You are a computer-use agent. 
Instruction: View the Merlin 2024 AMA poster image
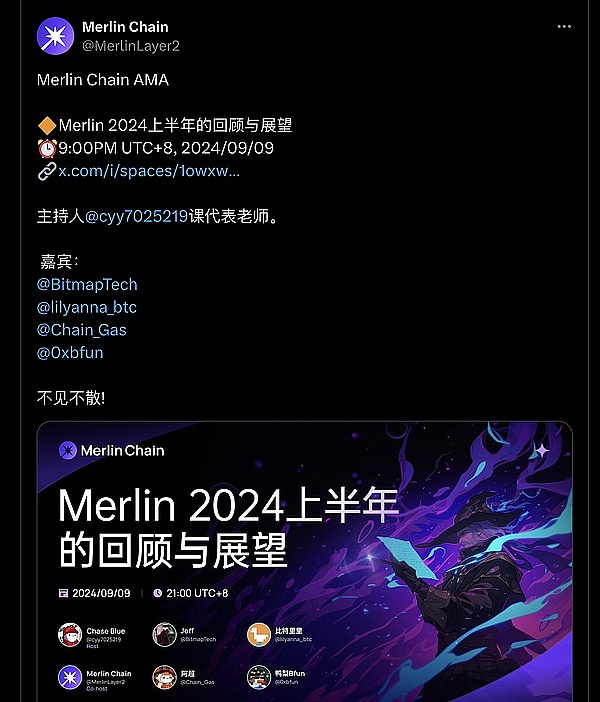tap(305, 560)
